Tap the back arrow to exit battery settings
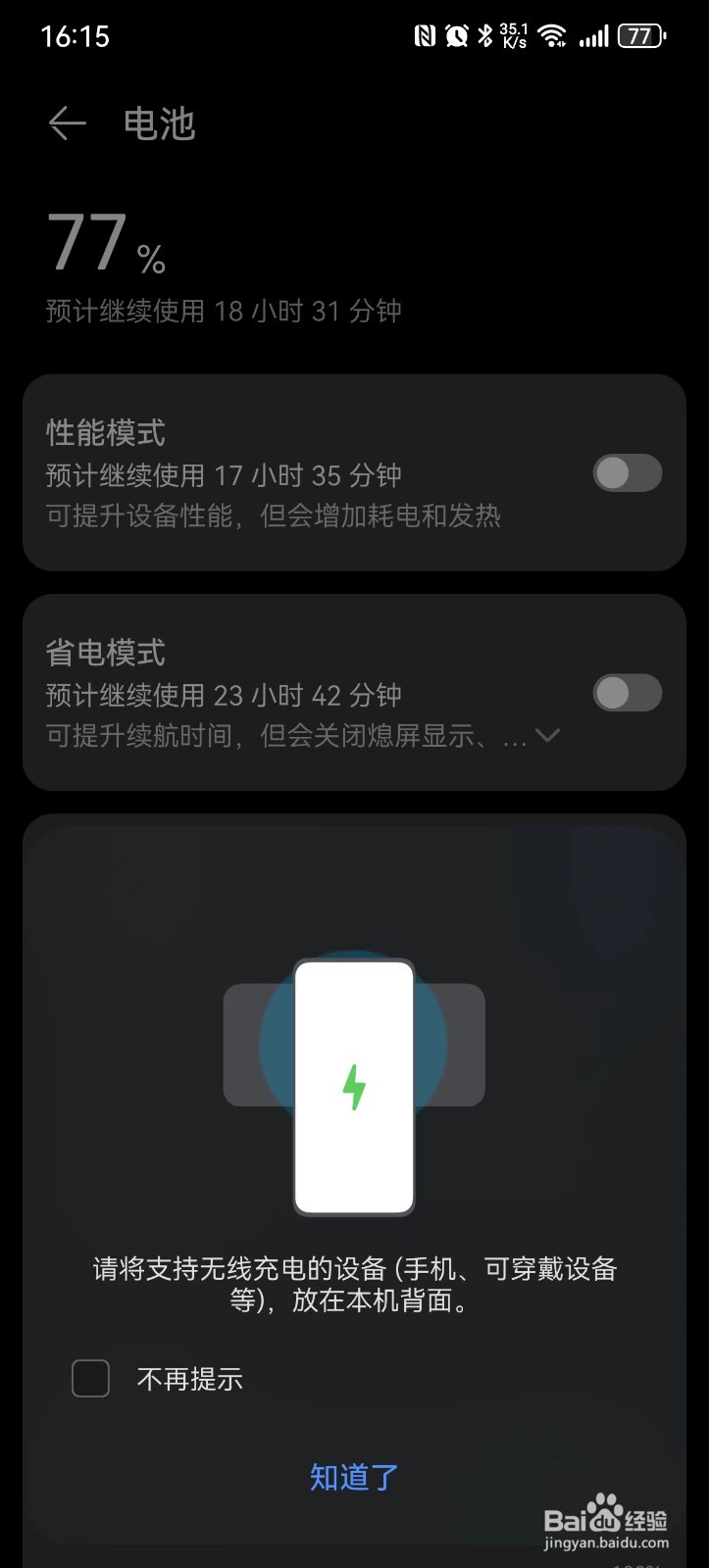Viewport: 709px width, 1568px height. tap(66, 122)
